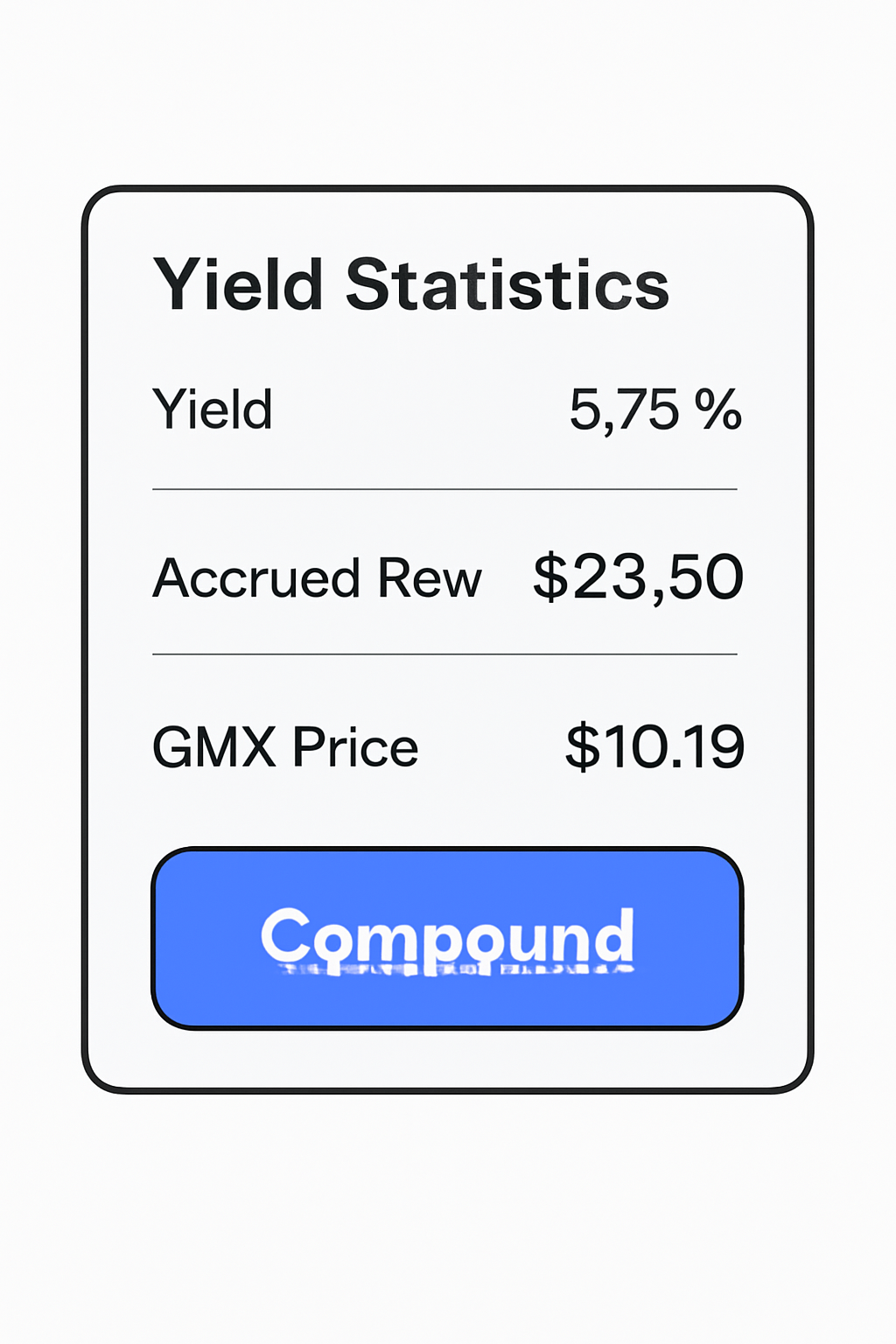The height and width of the screenshot is (1344, 896).
Task: Click the Yield statistics row
Action: tap(447, 408)
